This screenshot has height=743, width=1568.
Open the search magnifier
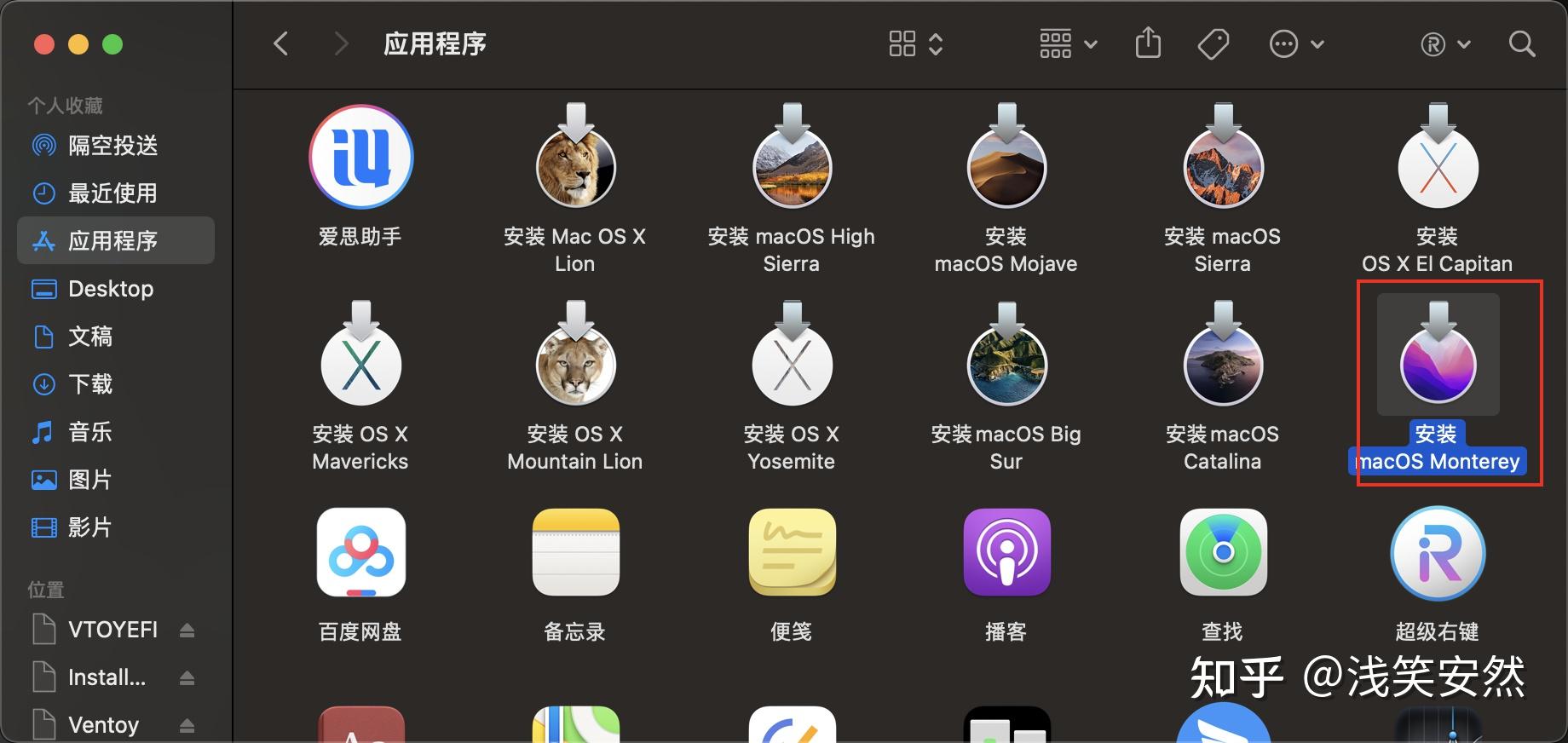point(1521,43)
